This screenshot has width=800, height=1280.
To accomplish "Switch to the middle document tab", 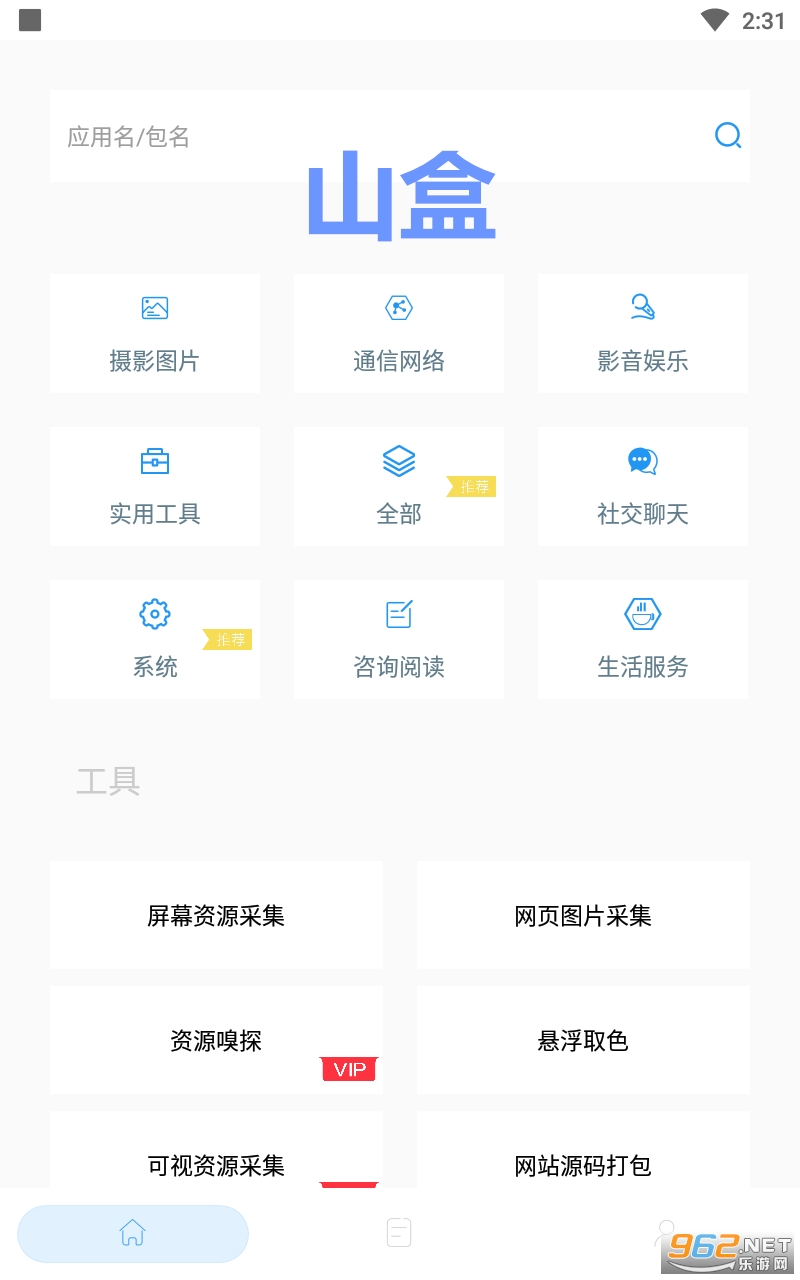I will coord(399,1233).
